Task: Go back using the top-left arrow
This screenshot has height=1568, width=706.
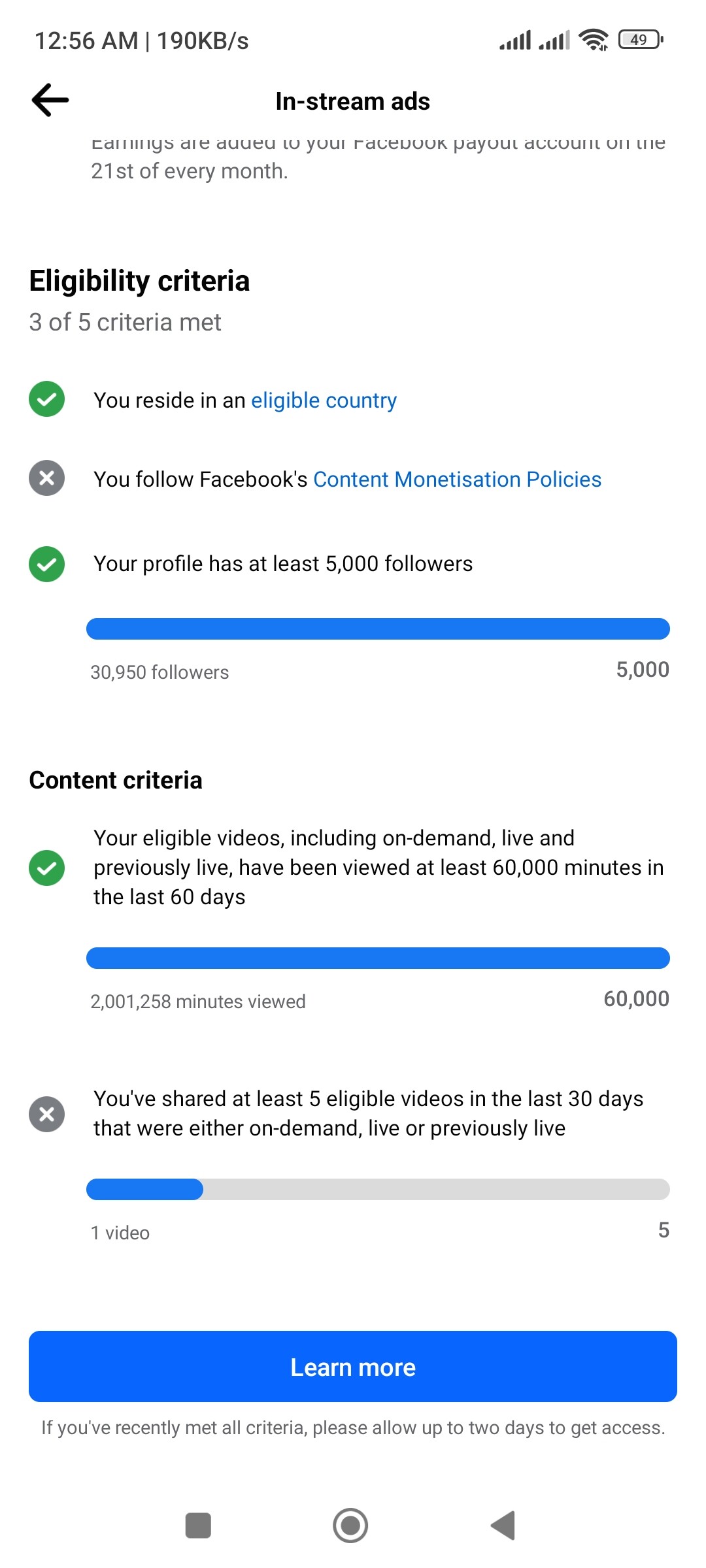Action: (x=50, y=100)
